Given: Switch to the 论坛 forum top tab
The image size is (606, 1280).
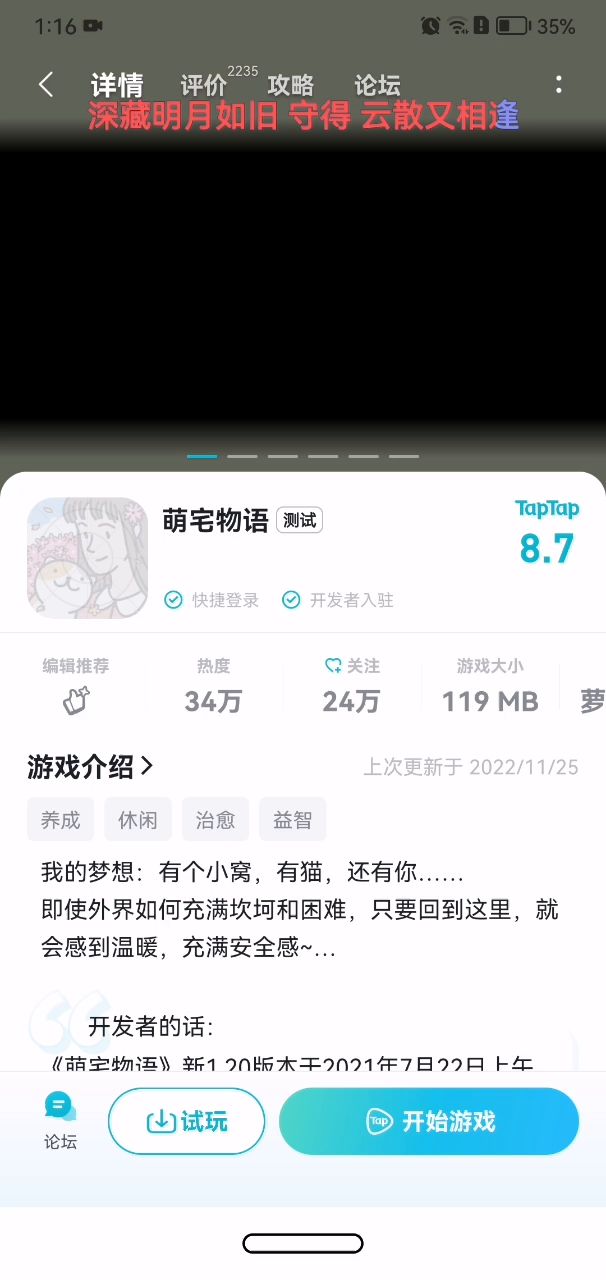Looking at the screenshot, I should [377, 85].
